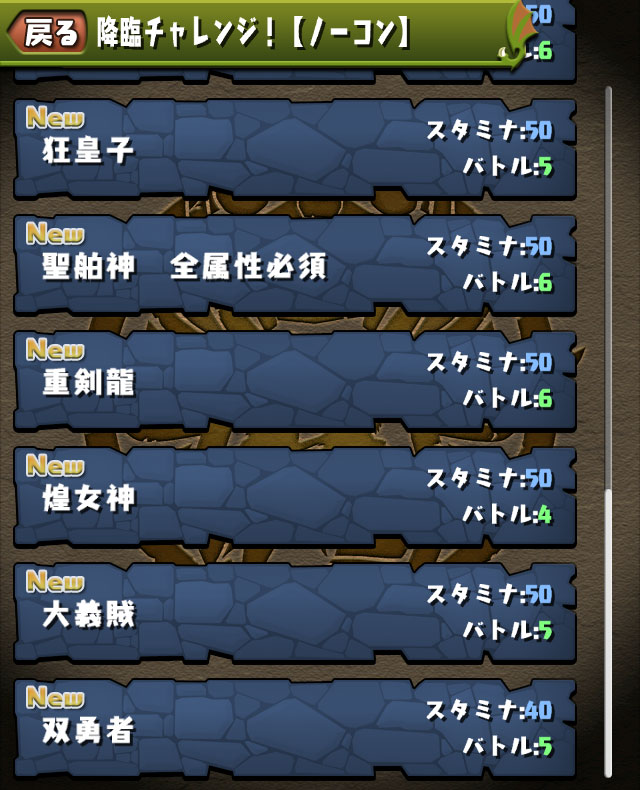Screen dimensions: 640x790
Task: Open the 狂皇子 dungeon
Action: 295,148
